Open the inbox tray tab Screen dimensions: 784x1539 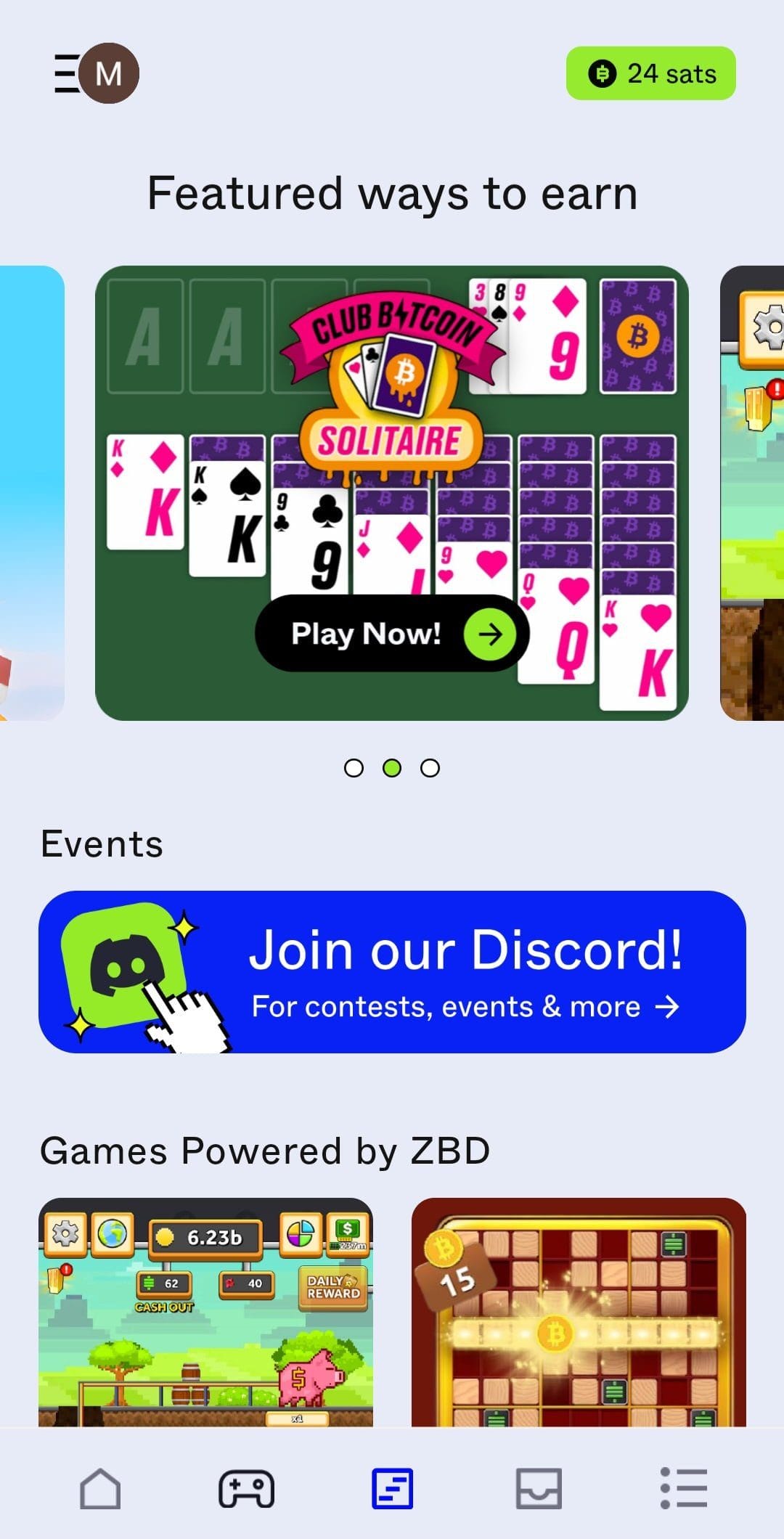pos(539,1488)
